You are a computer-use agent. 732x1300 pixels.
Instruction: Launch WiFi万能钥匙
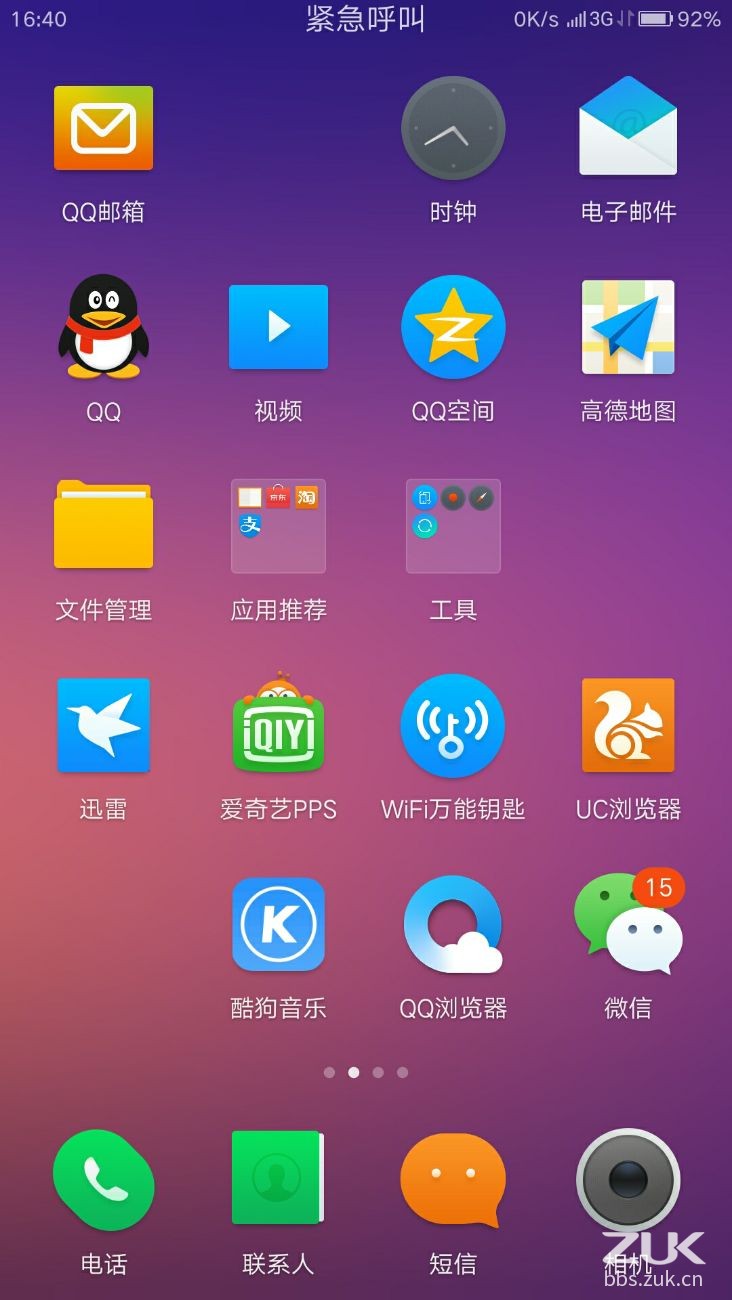453,725
